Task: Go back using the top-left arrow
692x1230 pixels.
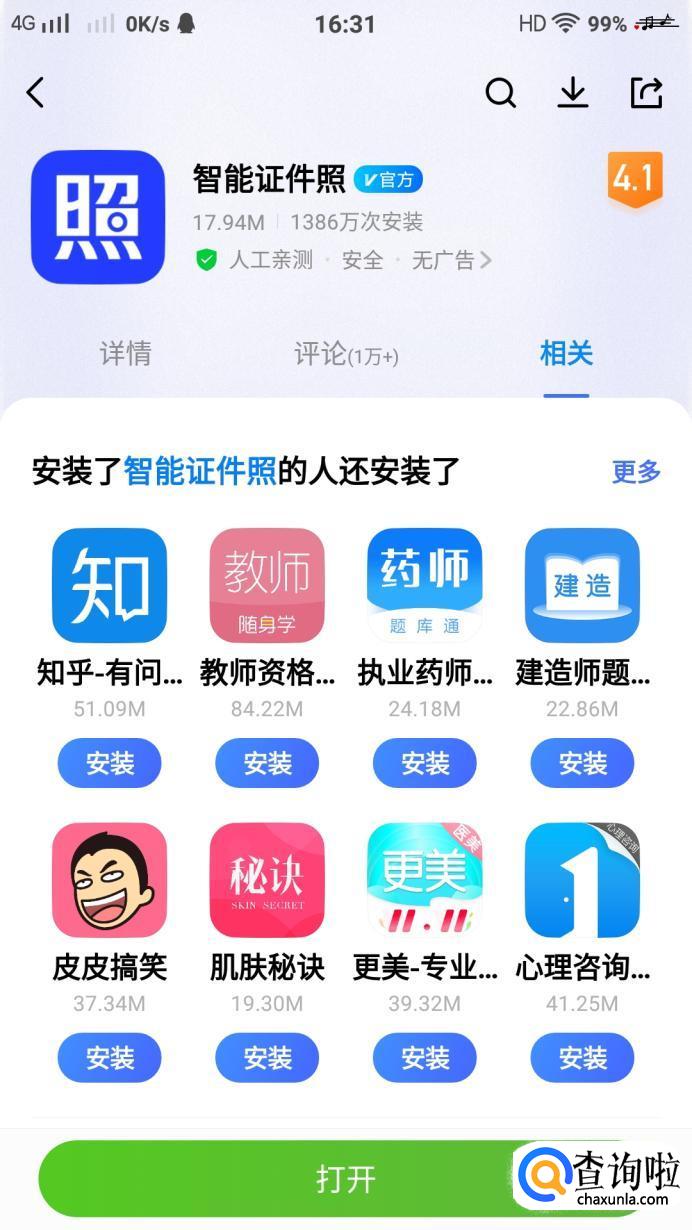Action: pos(35,93)
